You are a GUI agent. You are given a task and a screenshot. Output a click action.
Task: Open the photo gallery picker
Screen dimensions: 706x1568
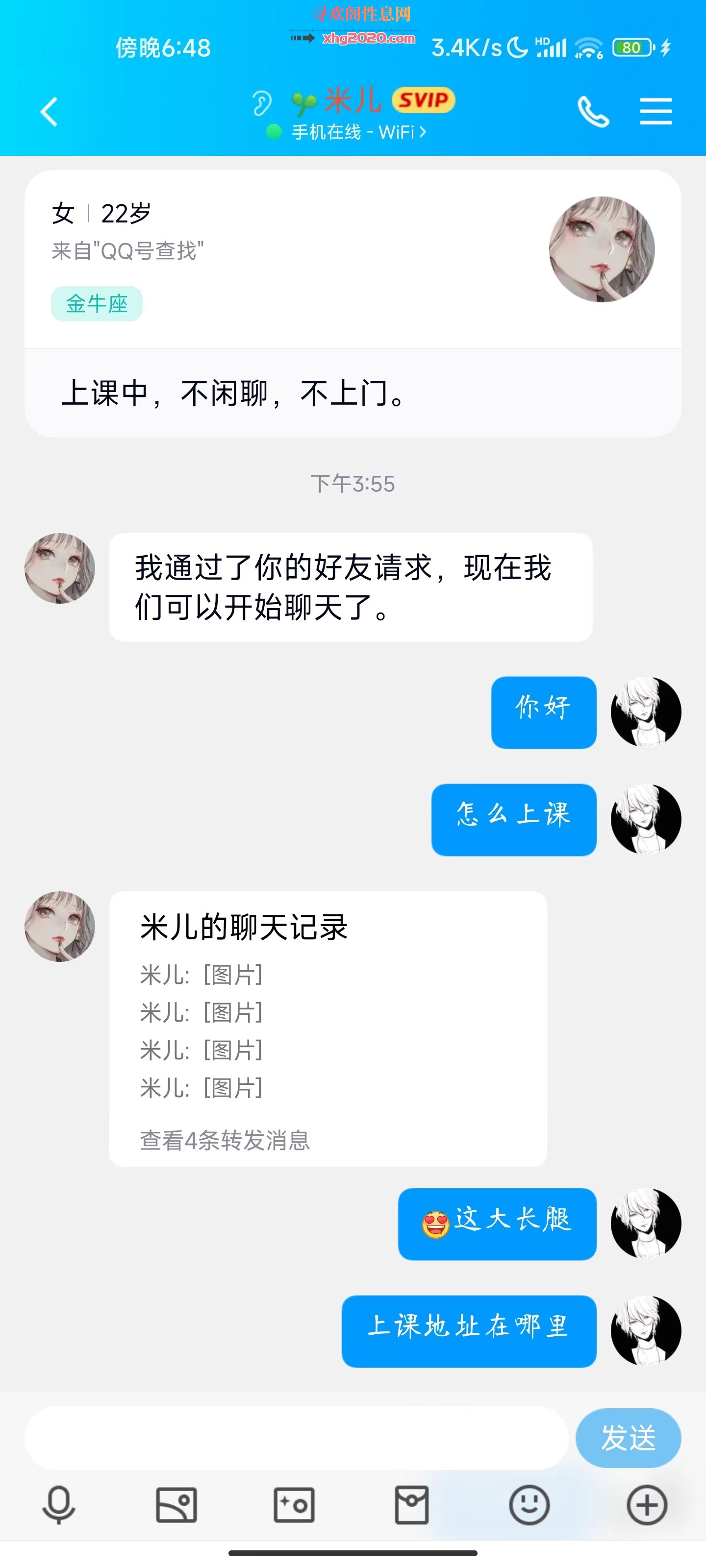(176, 1505)
